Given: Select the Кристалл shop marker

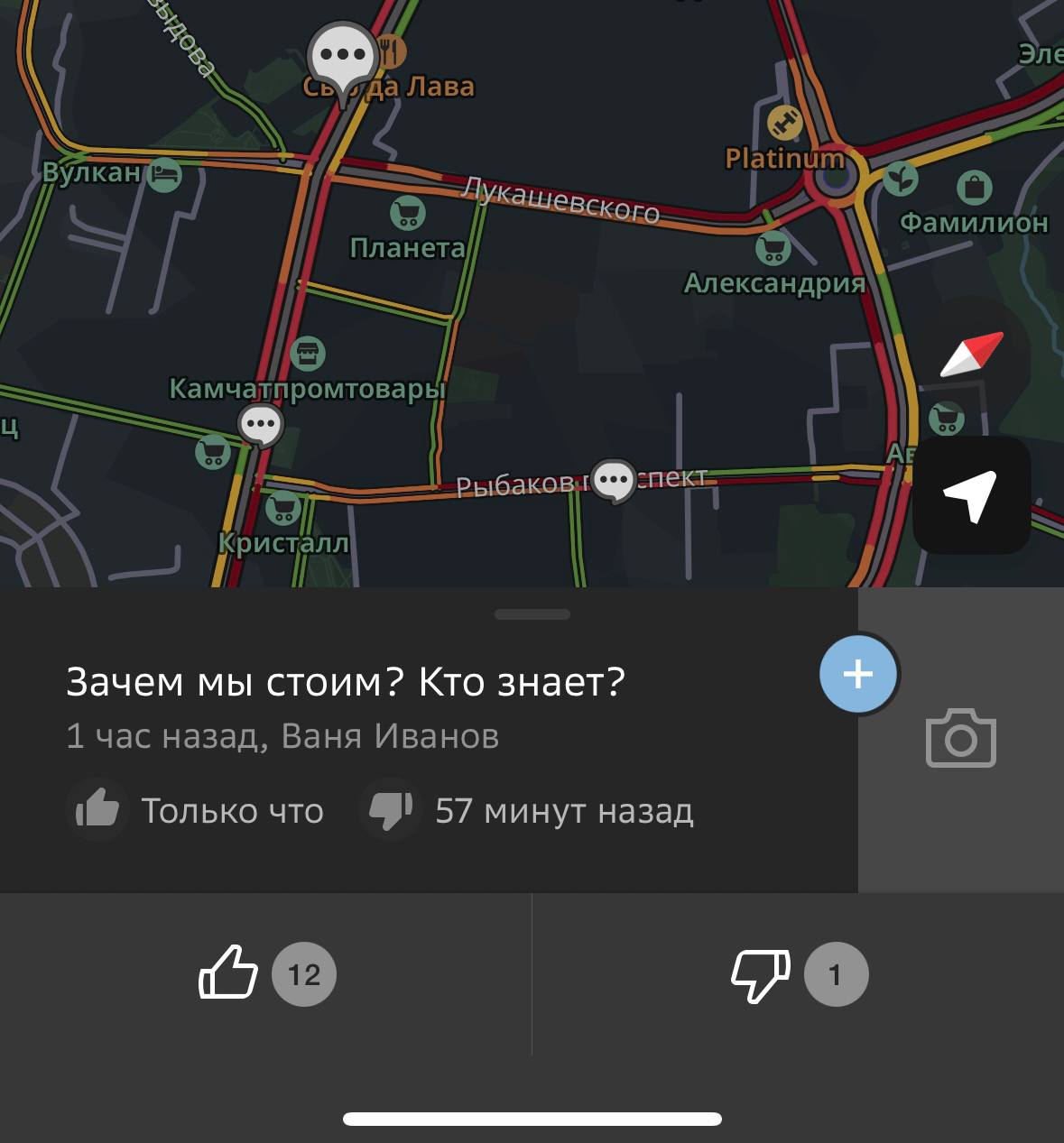Looking at the screenshot, I should (x=283, y=508).
